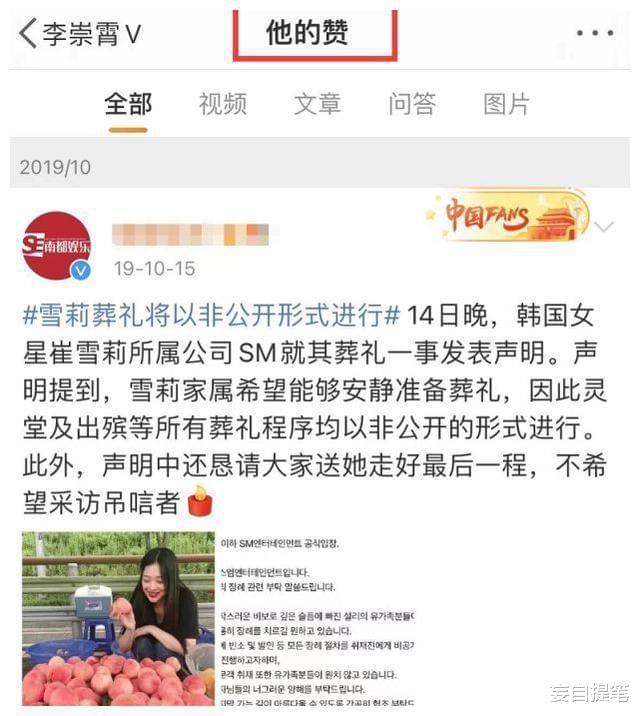Expand the post options chevron

click(604, 228)
